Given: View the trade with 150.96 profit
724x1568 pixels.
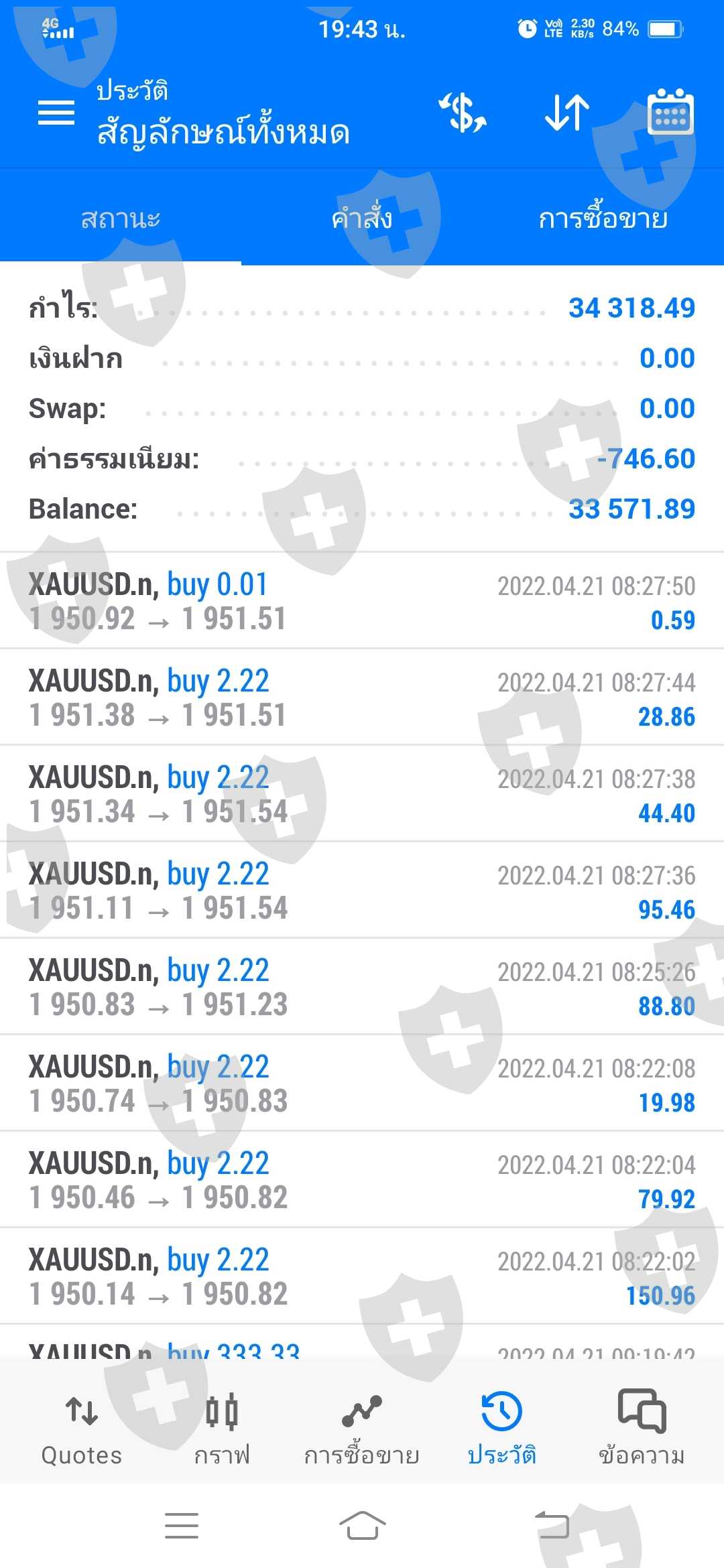Looking at the screenshot, I should click(362, 1277).
